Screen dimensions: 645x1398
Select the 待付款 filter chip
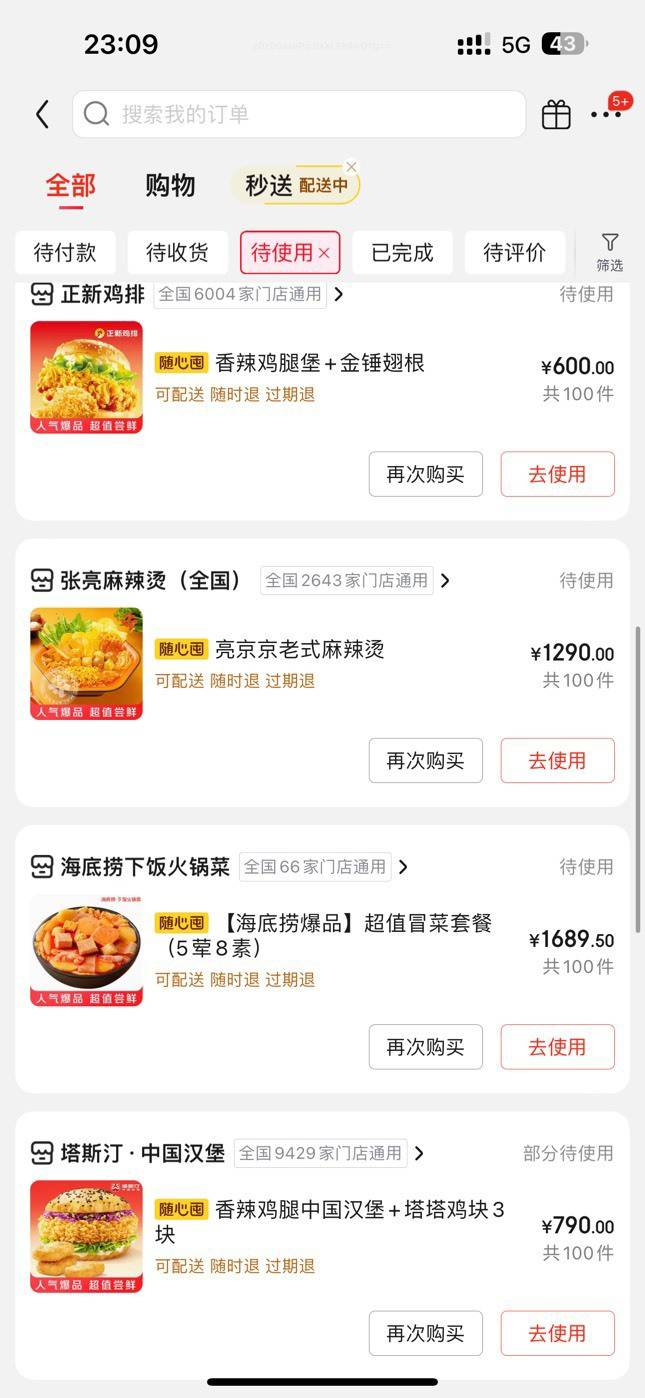coord(65,253)
